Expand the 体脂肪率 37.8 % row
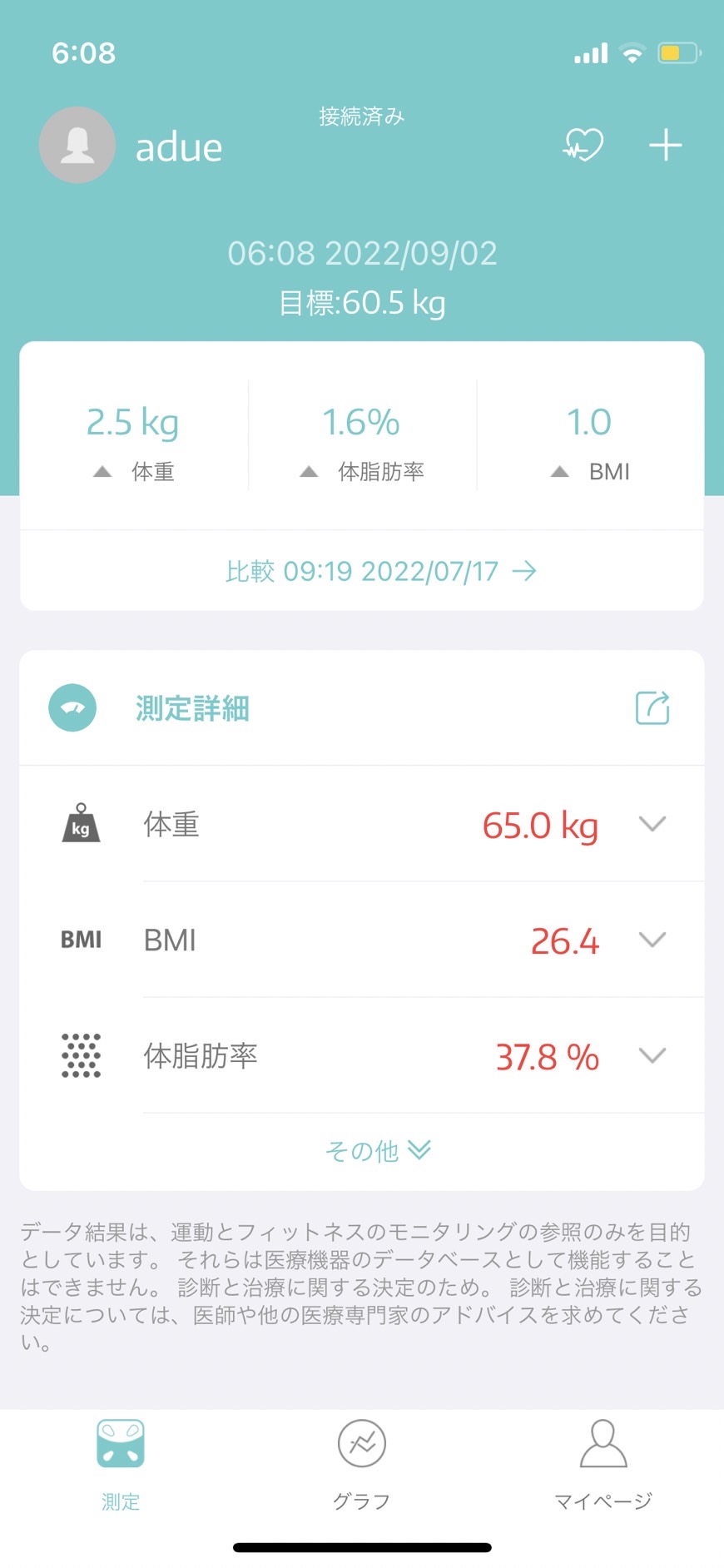This screenshot has height=1568, width=724. click(x=362, y=1055)
